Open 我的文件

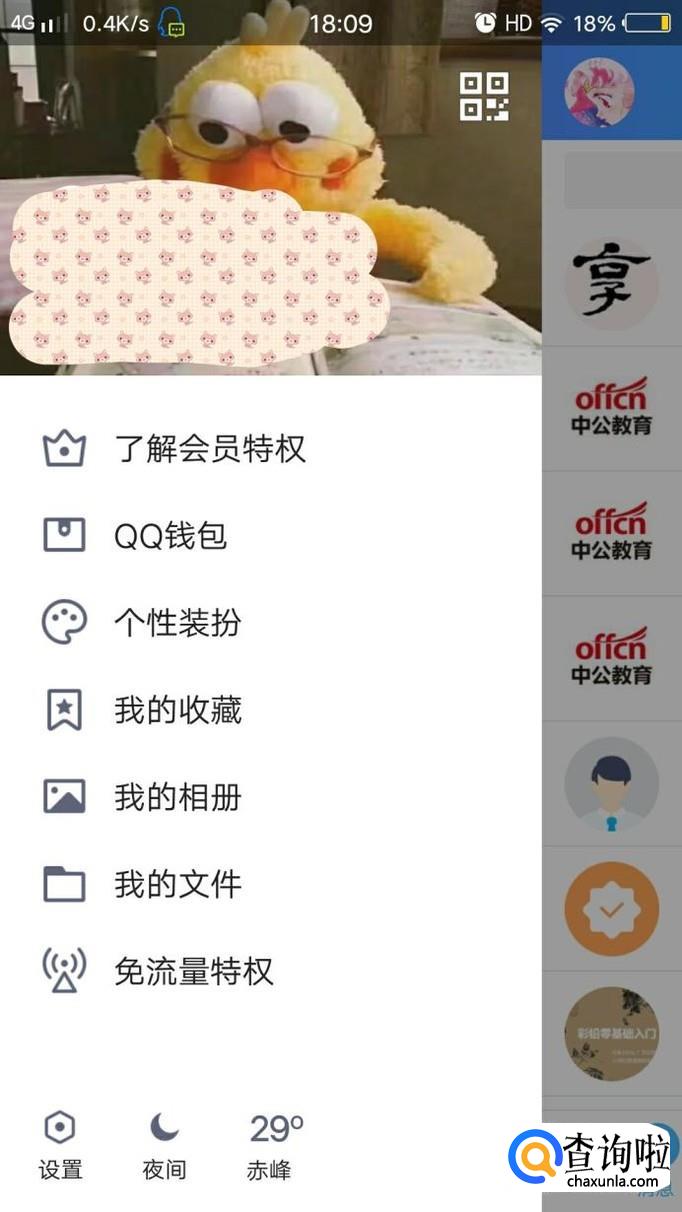[271, 884]
